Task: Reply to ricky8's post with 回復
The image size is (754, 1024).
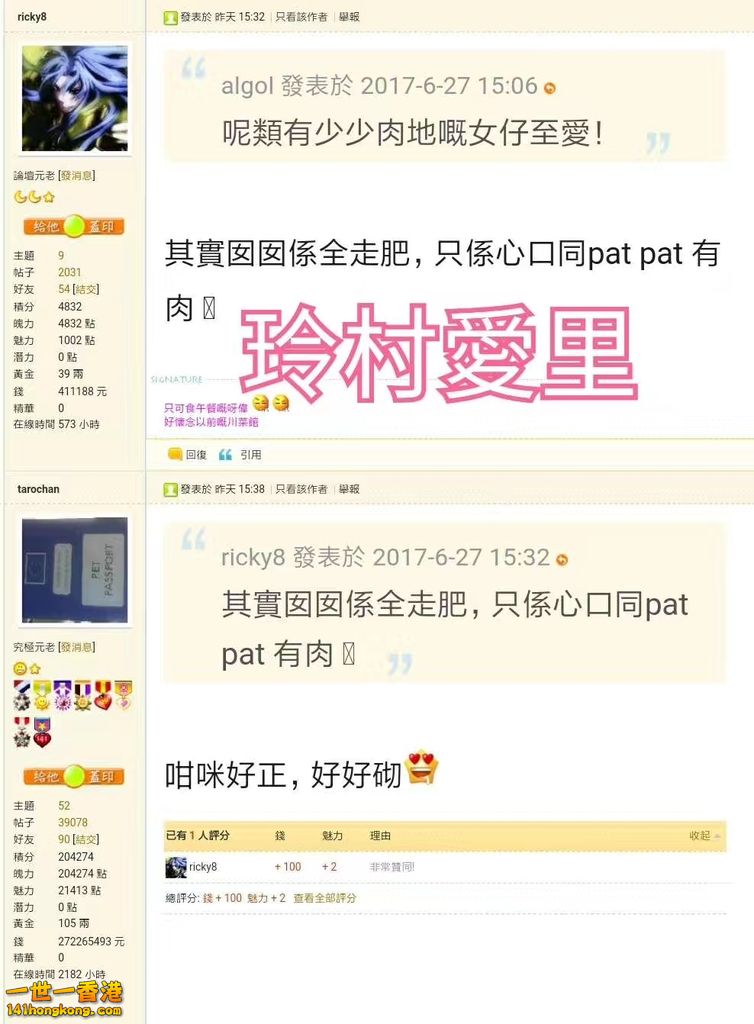Action: 188,454
